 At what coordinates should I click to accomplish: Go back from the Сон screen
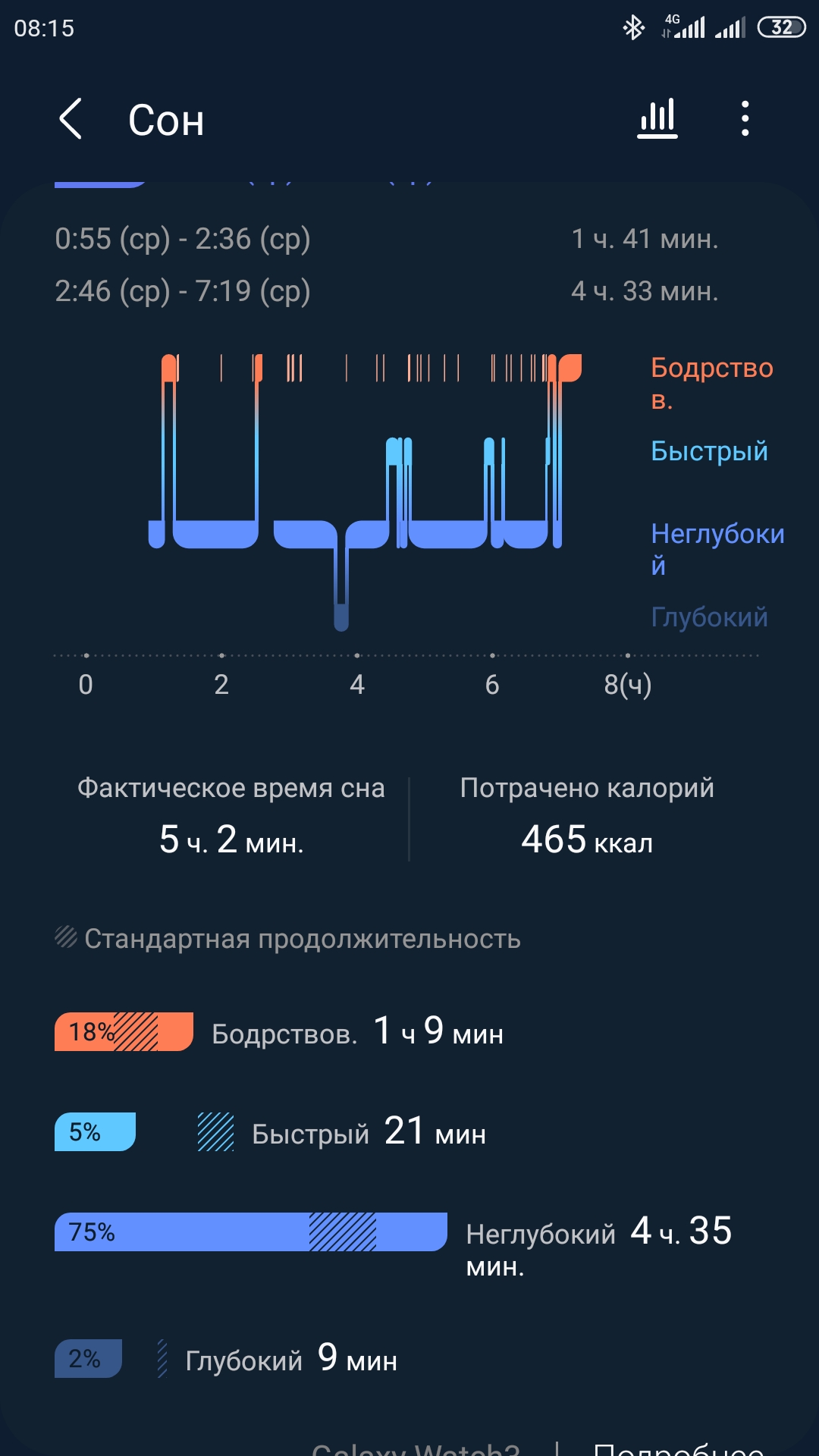pos(71,119)
